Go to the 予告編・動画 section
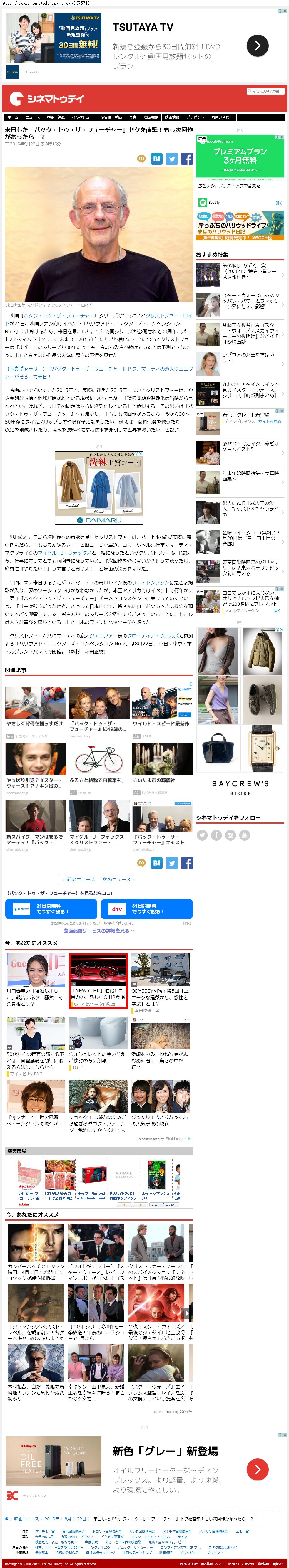 pos(110,117)
